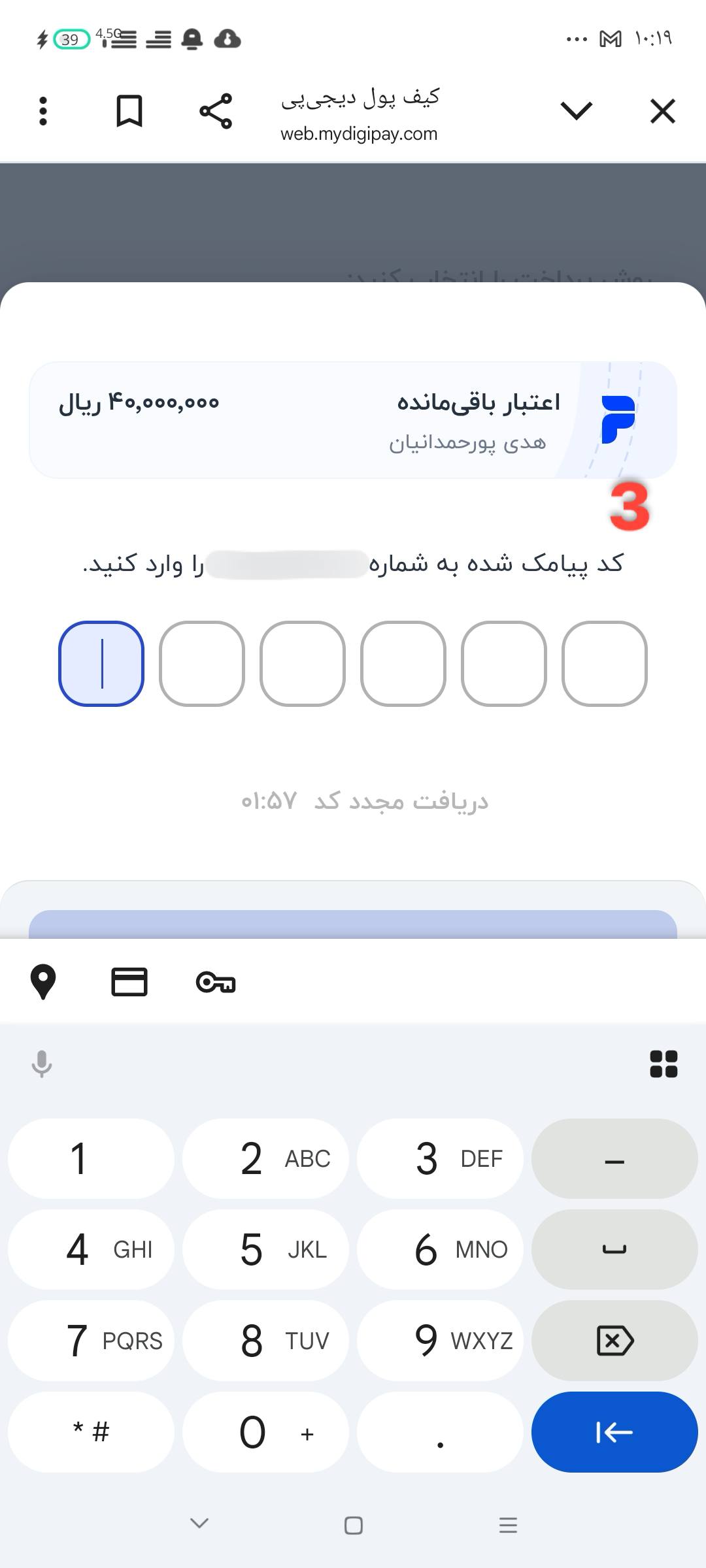
Task: Bookmark the current page
Action: (x=128, y=111)
